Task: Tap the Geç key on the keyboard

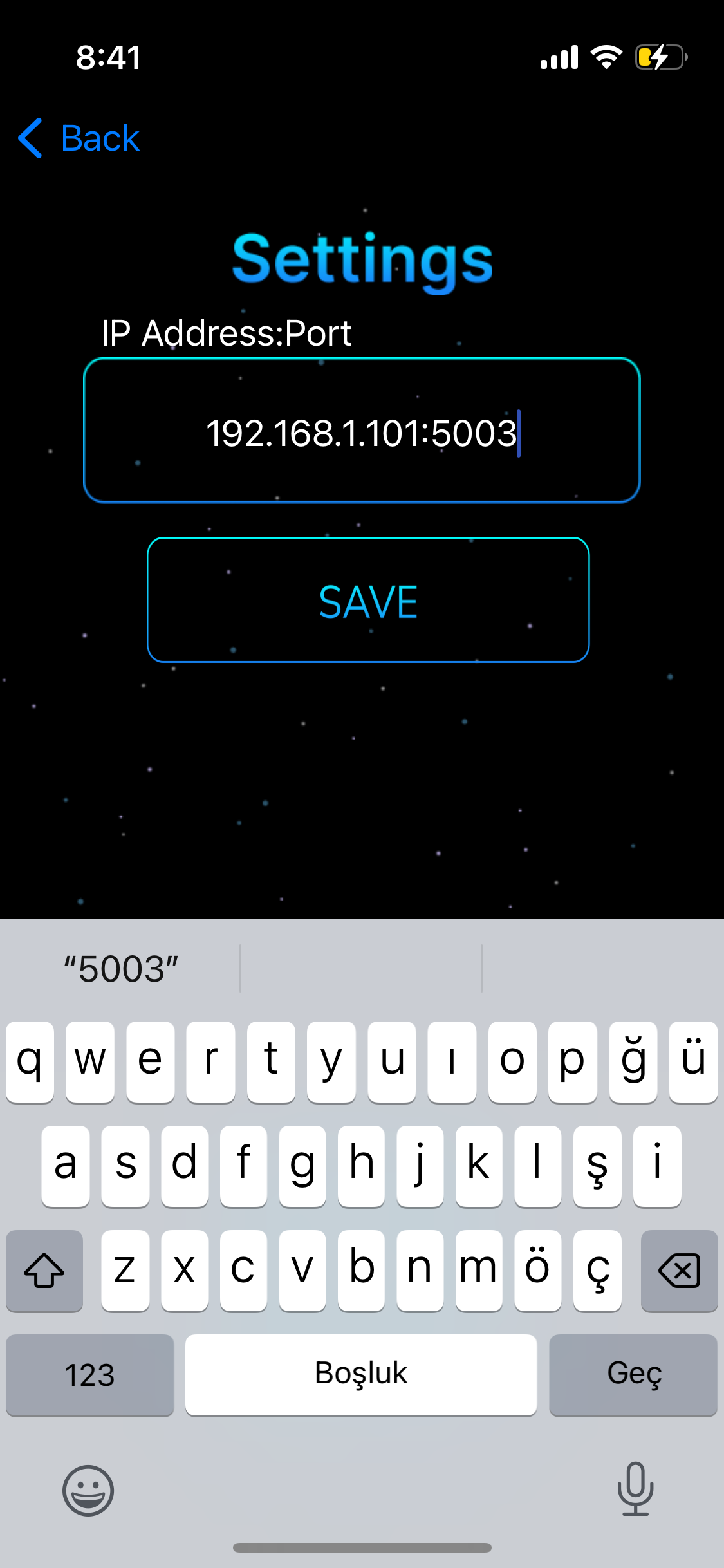Action: click(633, 1375)
